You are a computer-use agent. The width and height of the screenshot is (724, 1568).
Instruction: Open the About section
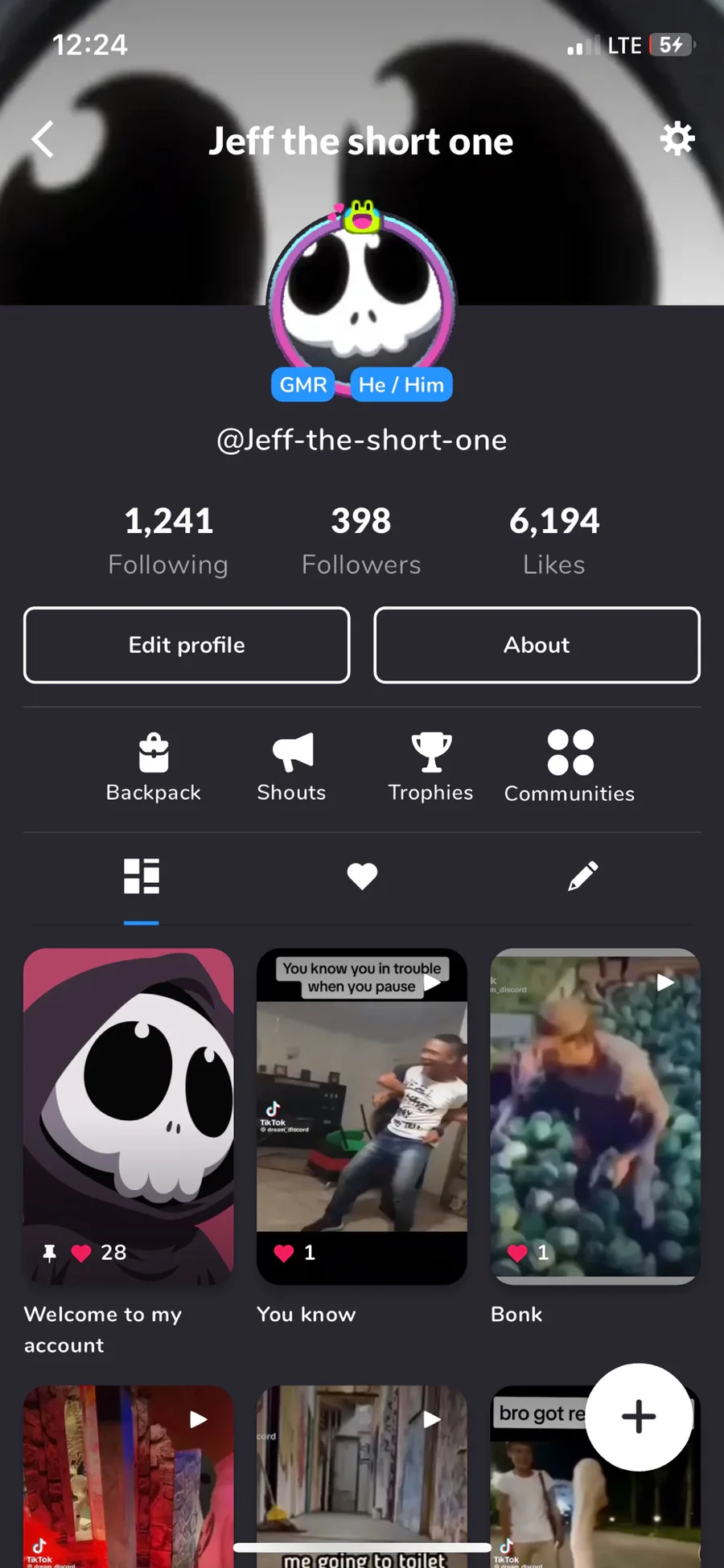pyautogui.click(x=537, y=645)
